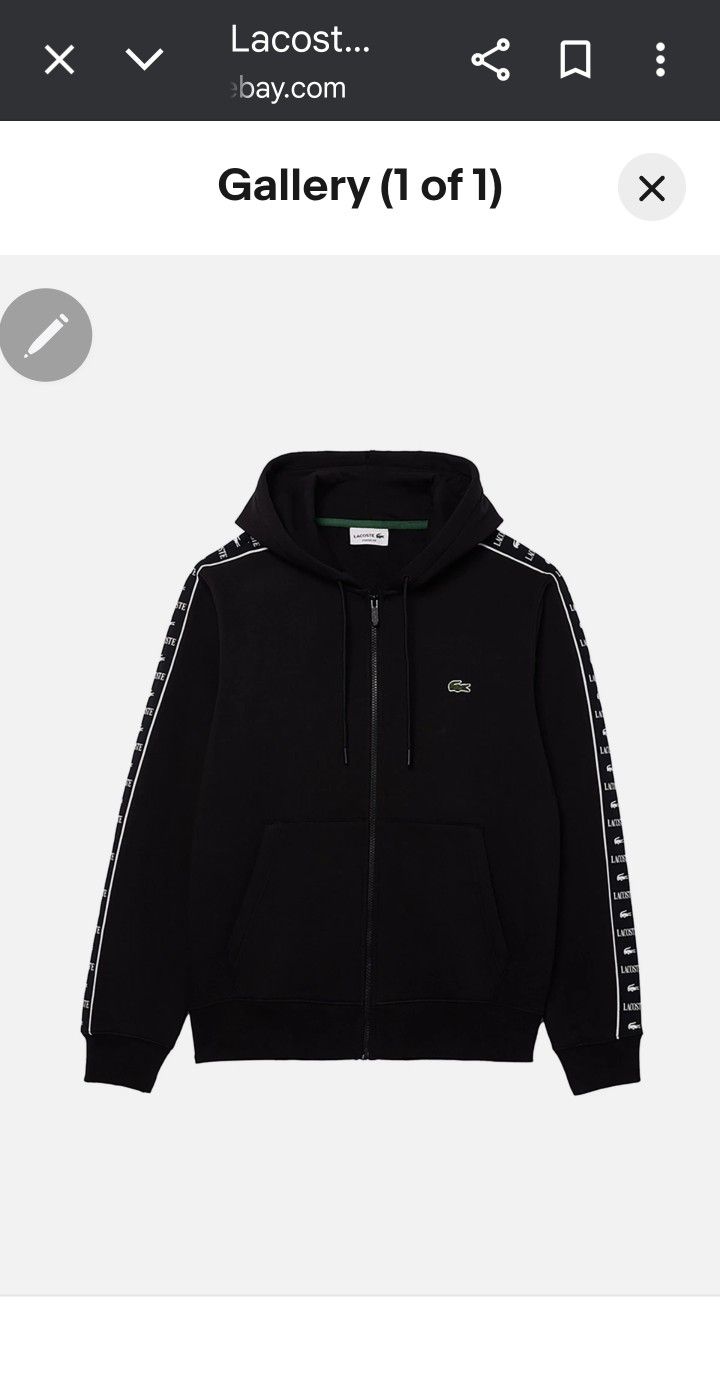The image size is (720, 1392).
Task: Open the three-dot options menu
Action: pos(660,60)
